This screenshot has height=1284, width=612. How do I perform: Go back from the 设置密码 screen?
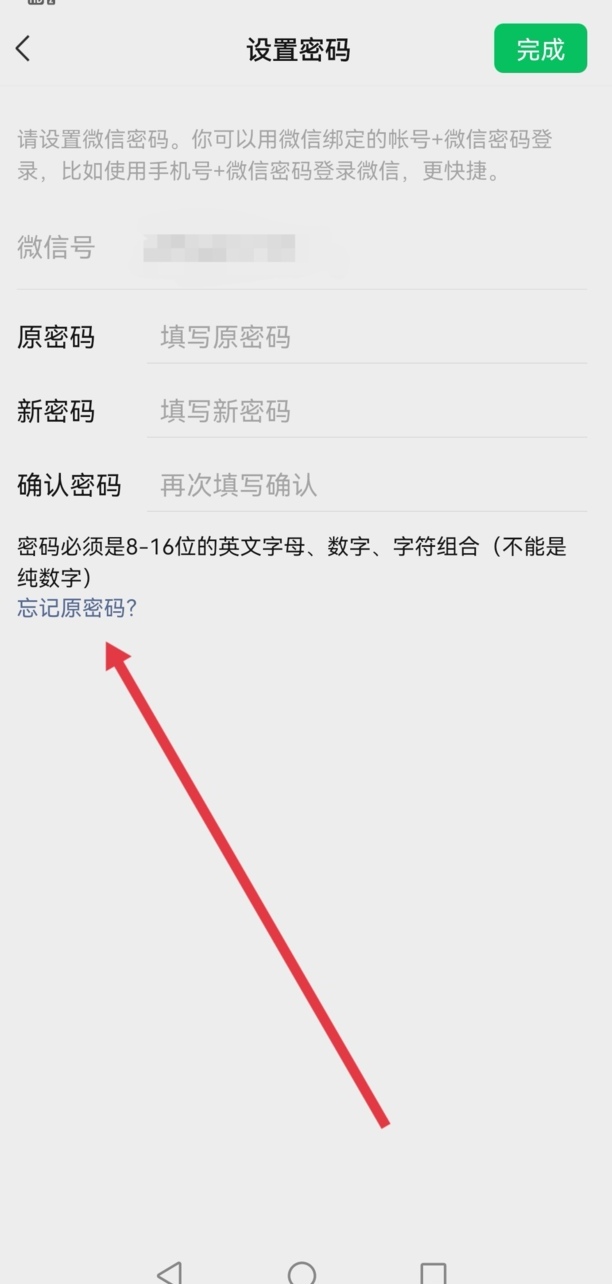point(24,49)
